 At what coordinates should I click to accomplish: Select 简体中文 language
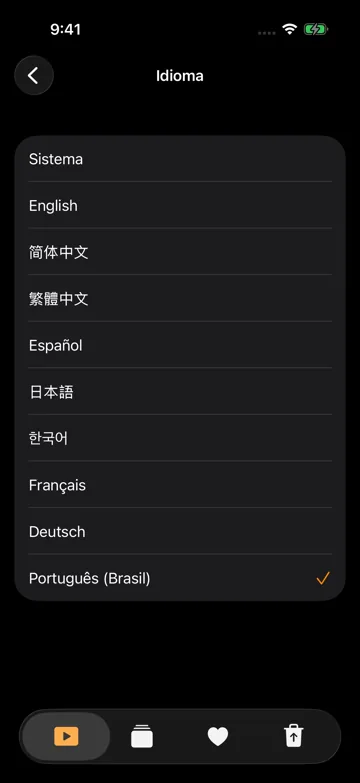point(180,252)
